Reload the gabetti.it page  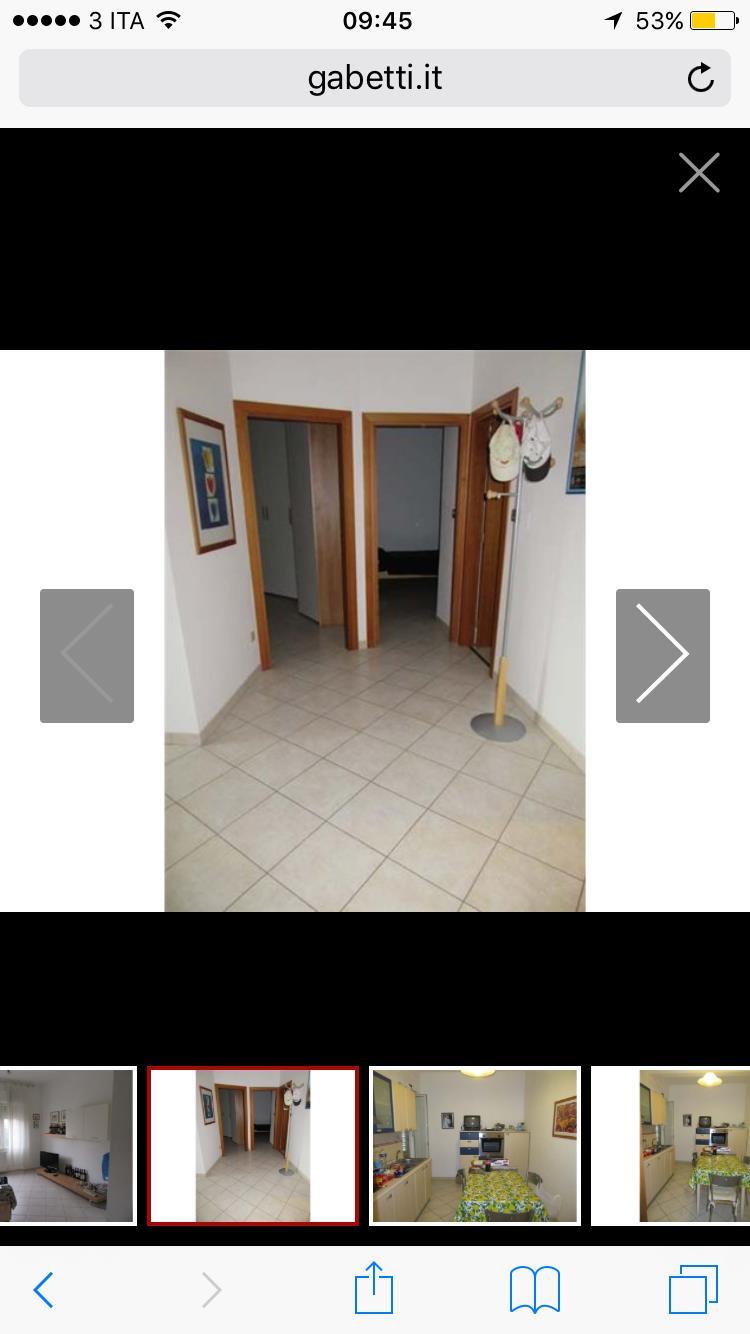(x=701, y=78)
